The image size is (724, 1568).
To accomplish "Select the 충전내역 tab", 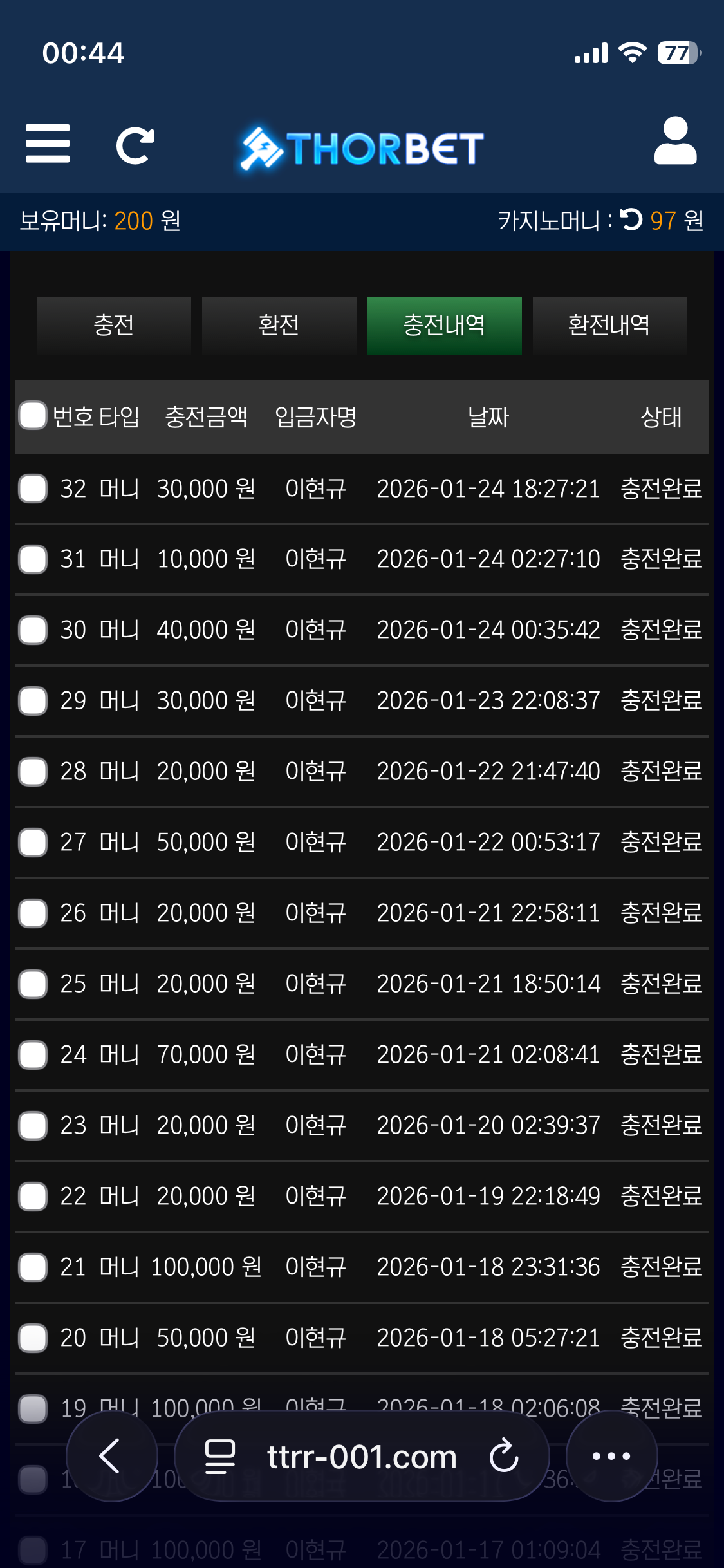I will (444, 326).
